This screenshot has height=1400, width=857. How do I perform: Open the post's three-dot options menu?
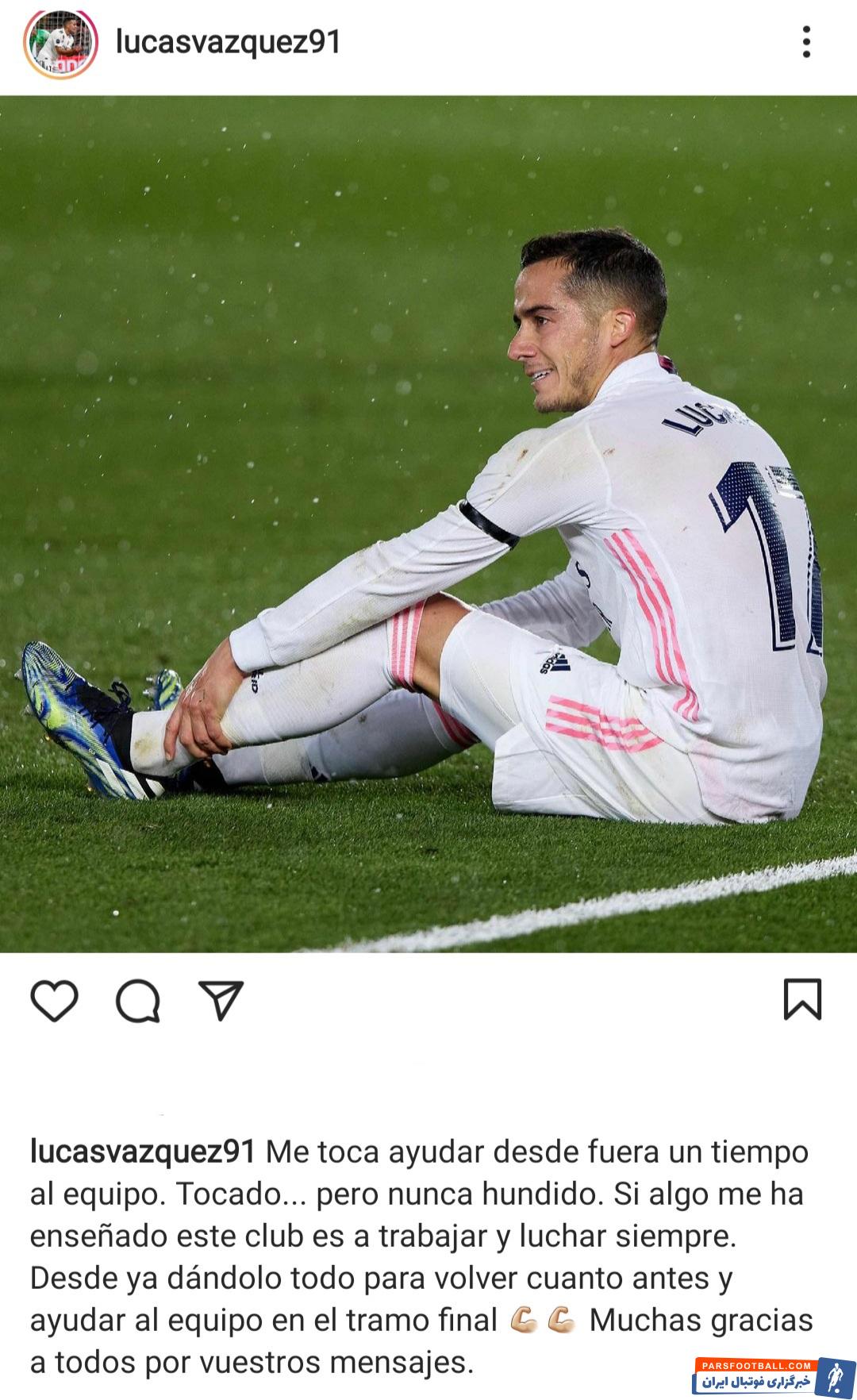(x=806, y=42)
